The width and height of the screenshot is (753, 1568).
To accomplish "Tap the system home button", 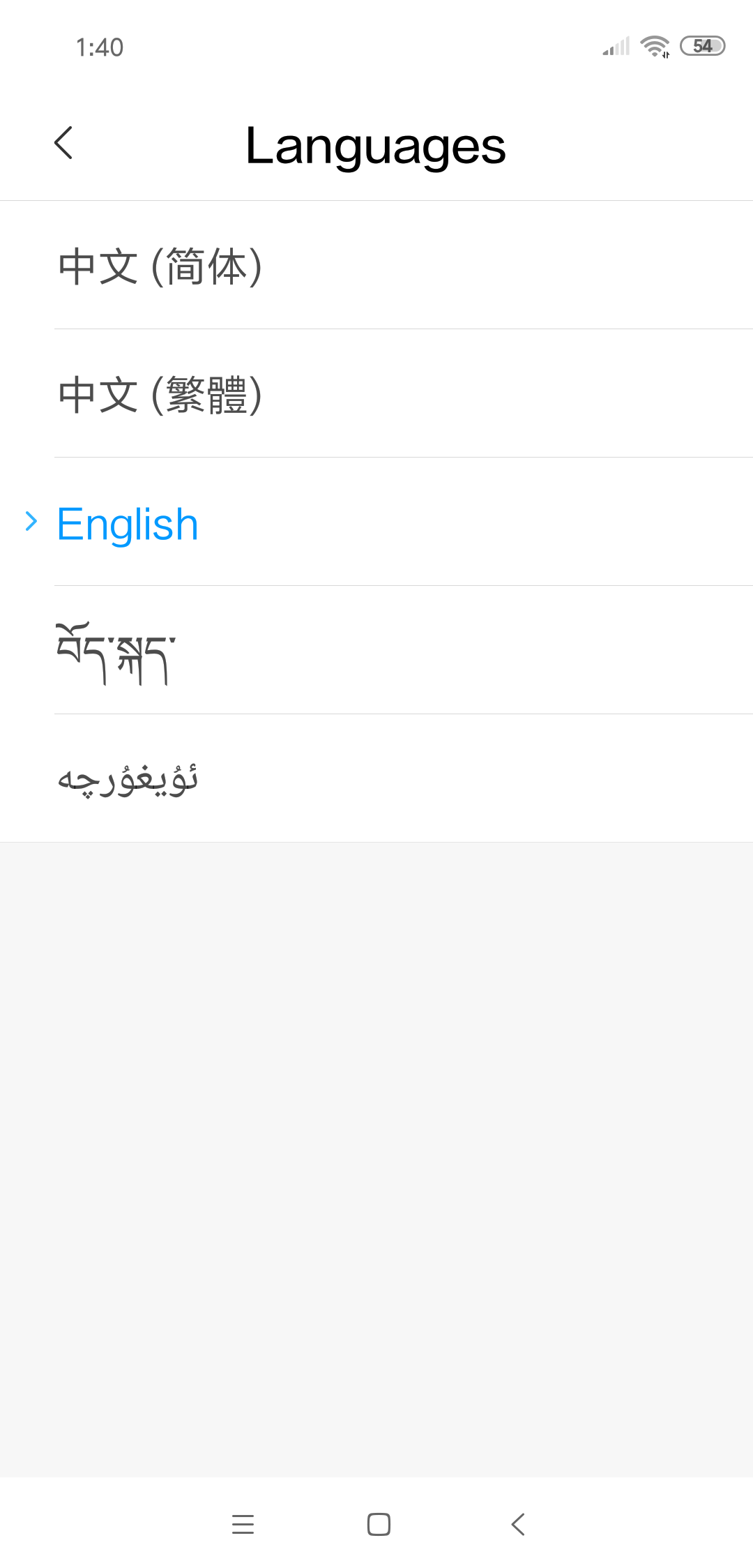I will (379, 1524).
